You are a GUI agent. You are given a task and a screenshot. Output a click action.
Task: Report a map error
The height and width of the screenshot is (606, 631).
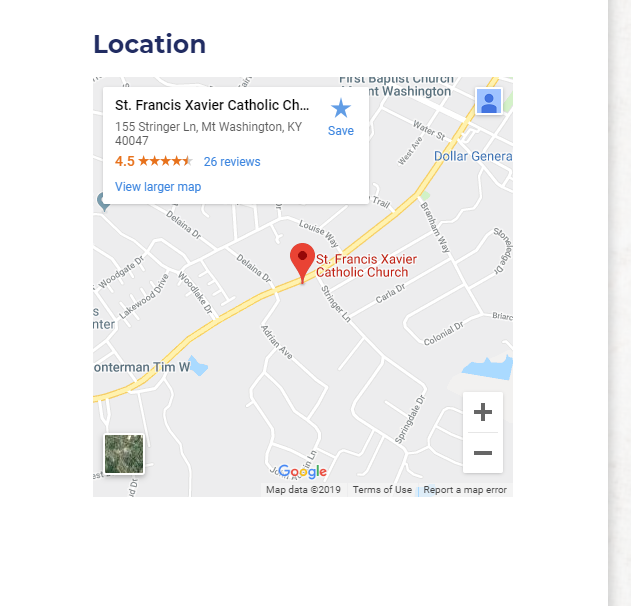465,490
